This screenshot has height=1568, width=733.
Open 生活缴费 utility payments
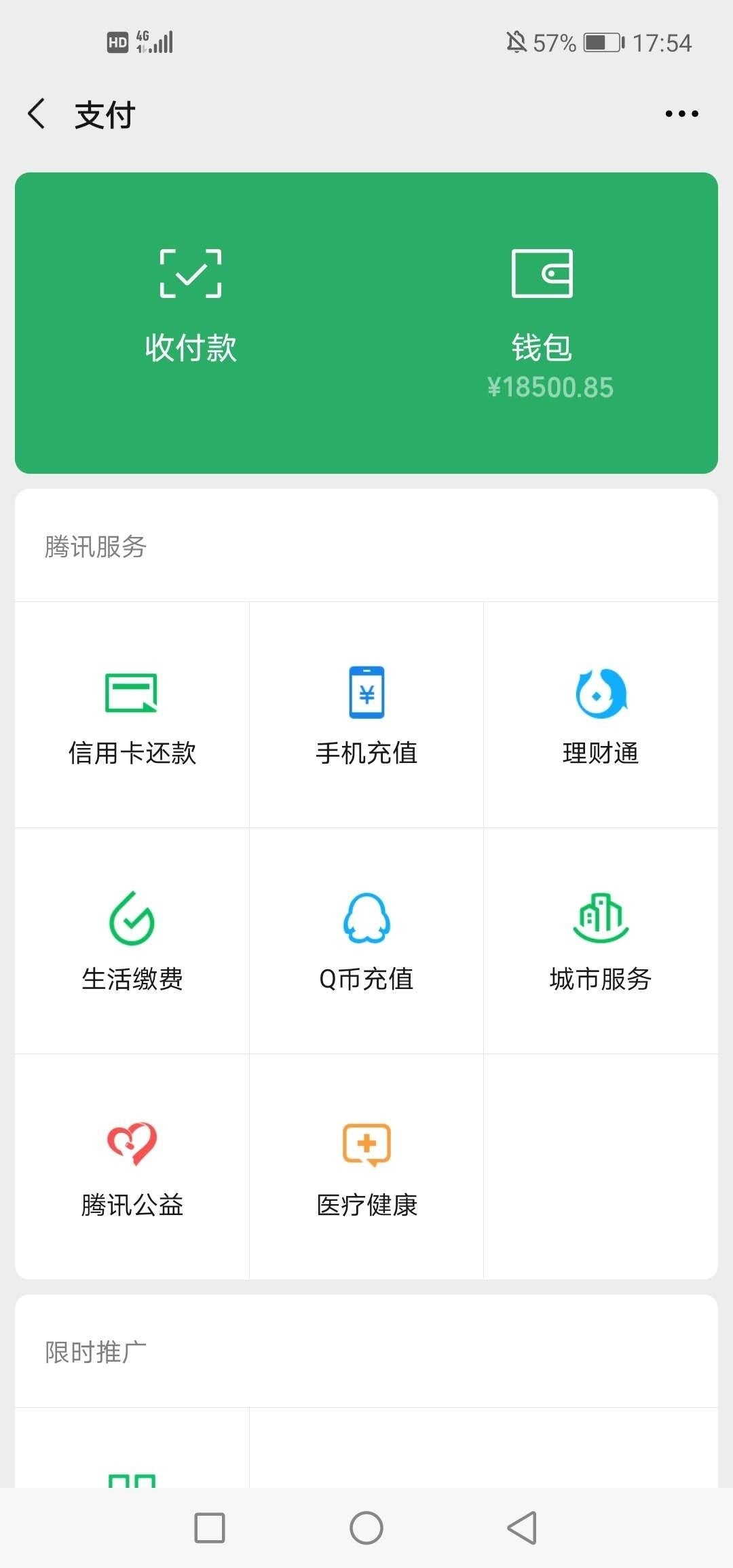tap(132, 941)
